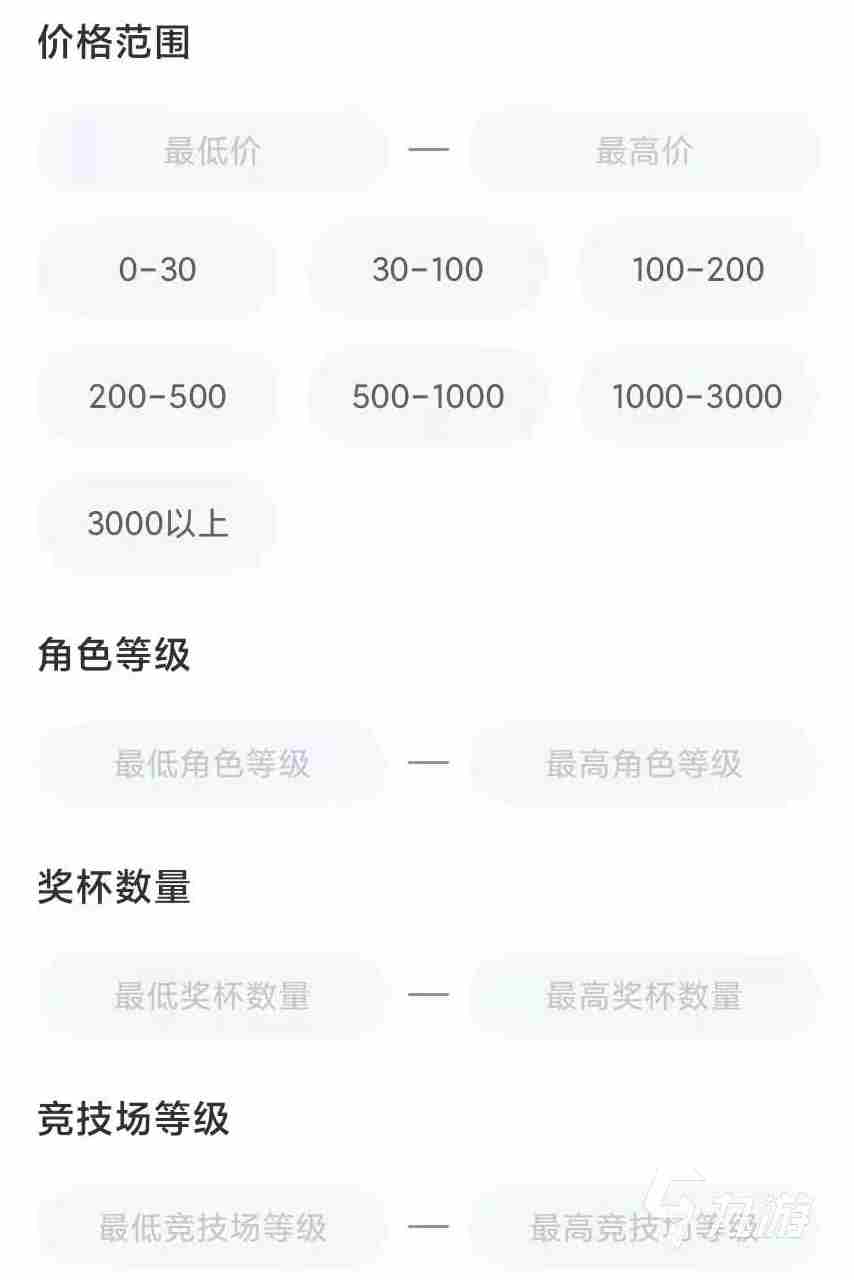Select the 1000-3000 price range

coord(697,397)
